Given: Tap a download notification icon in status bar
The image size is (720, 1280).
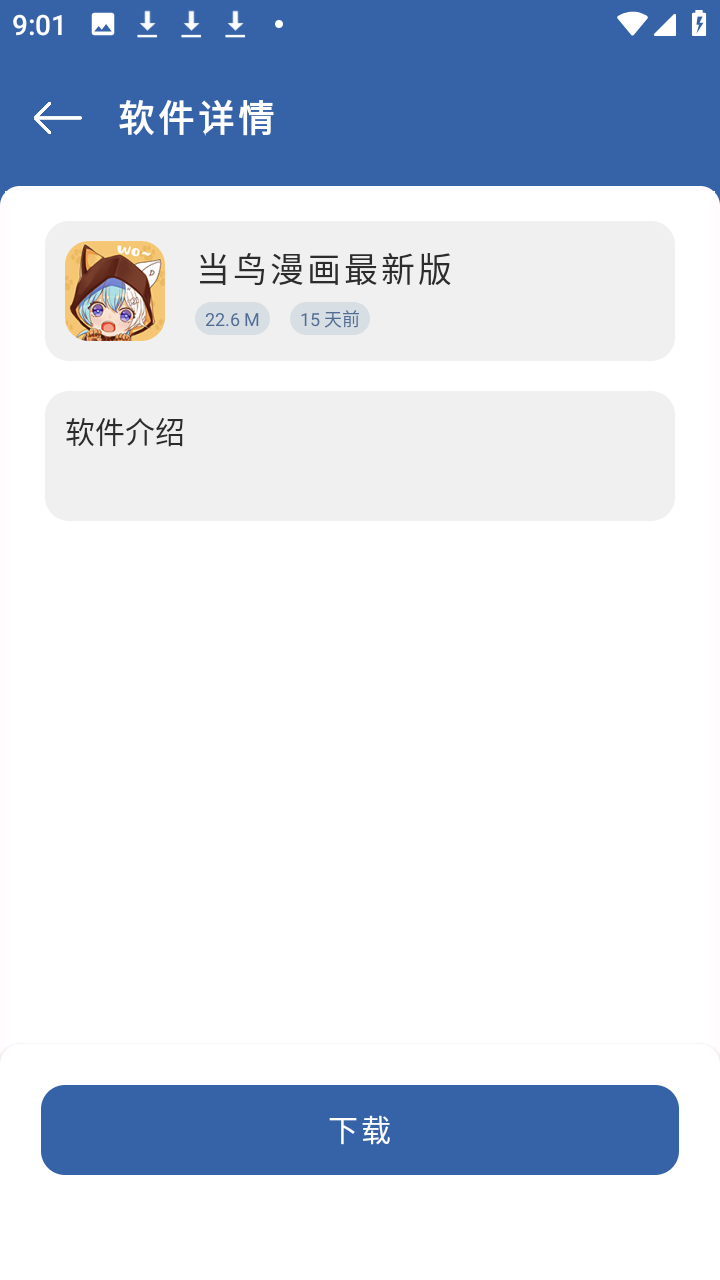Looking at the screenshot, I should tap(147, 25).
